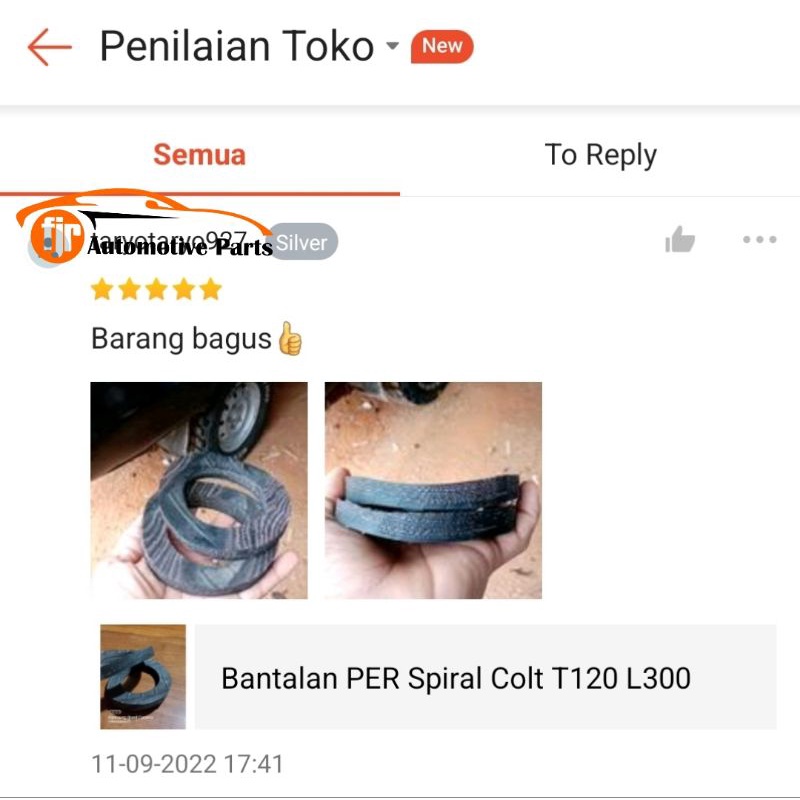
Task: Like the Barang bagus review
Action: click(680, 240)
